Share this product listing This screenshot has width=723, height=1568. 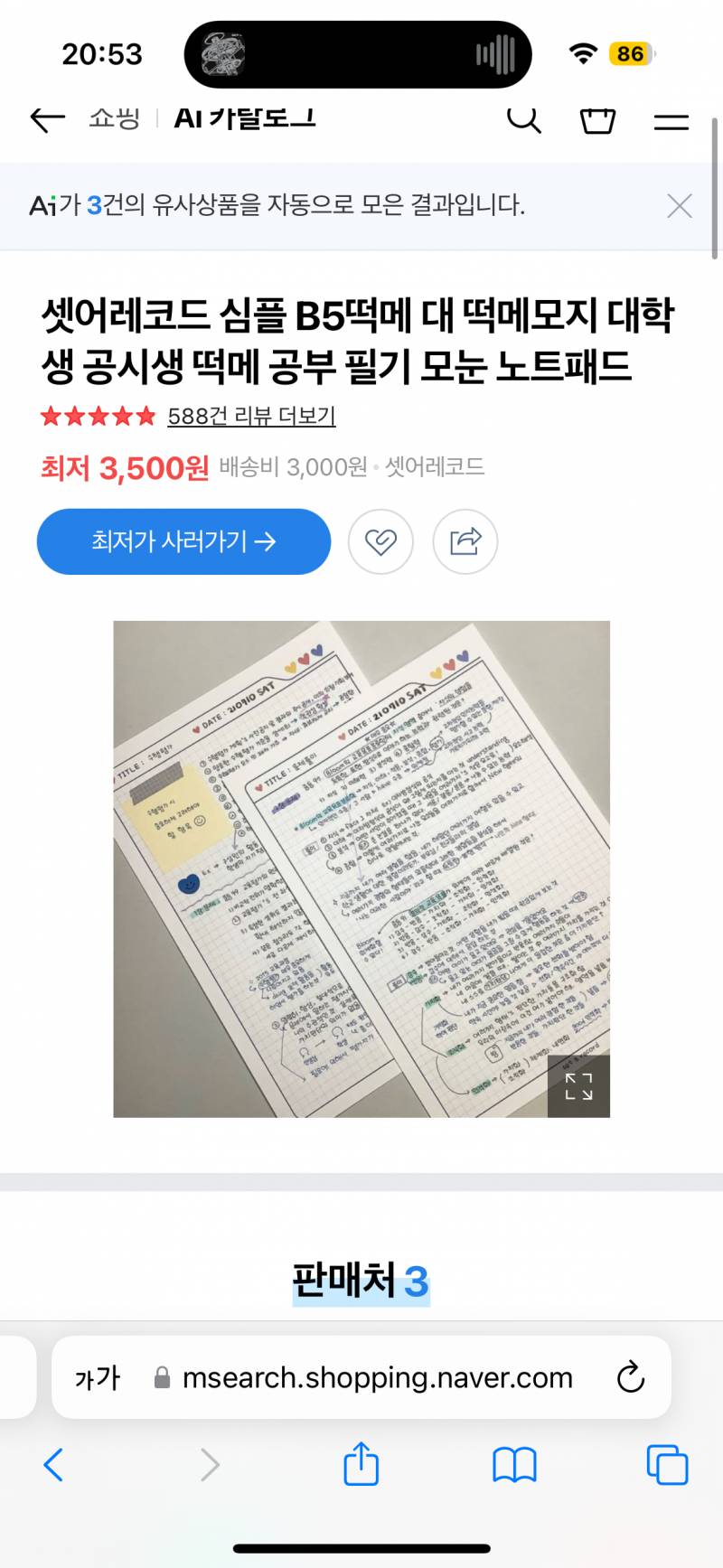tap(465, 541)
